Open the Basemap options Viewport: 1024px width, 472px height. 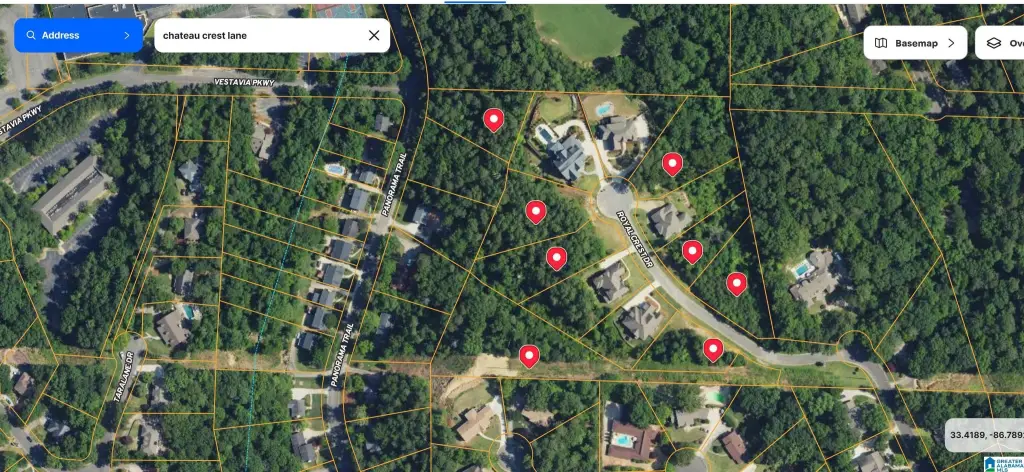[915, 43]
